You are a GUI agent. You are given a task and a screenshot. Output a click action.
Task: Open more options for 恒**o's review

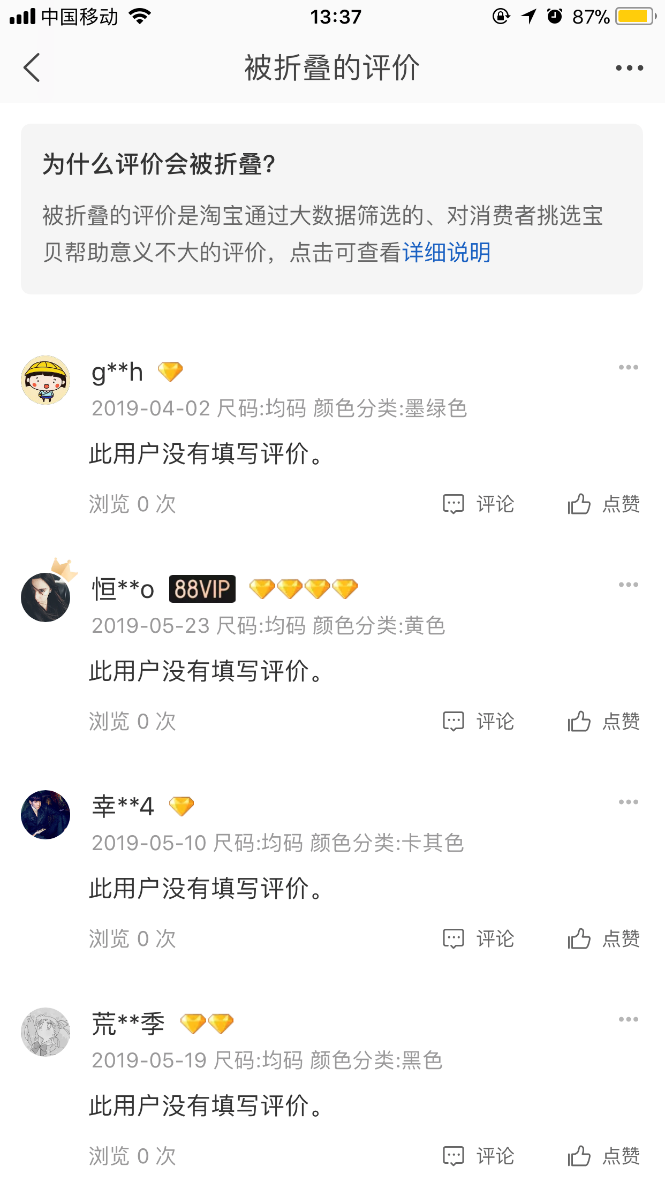click(x=628, y=585)
